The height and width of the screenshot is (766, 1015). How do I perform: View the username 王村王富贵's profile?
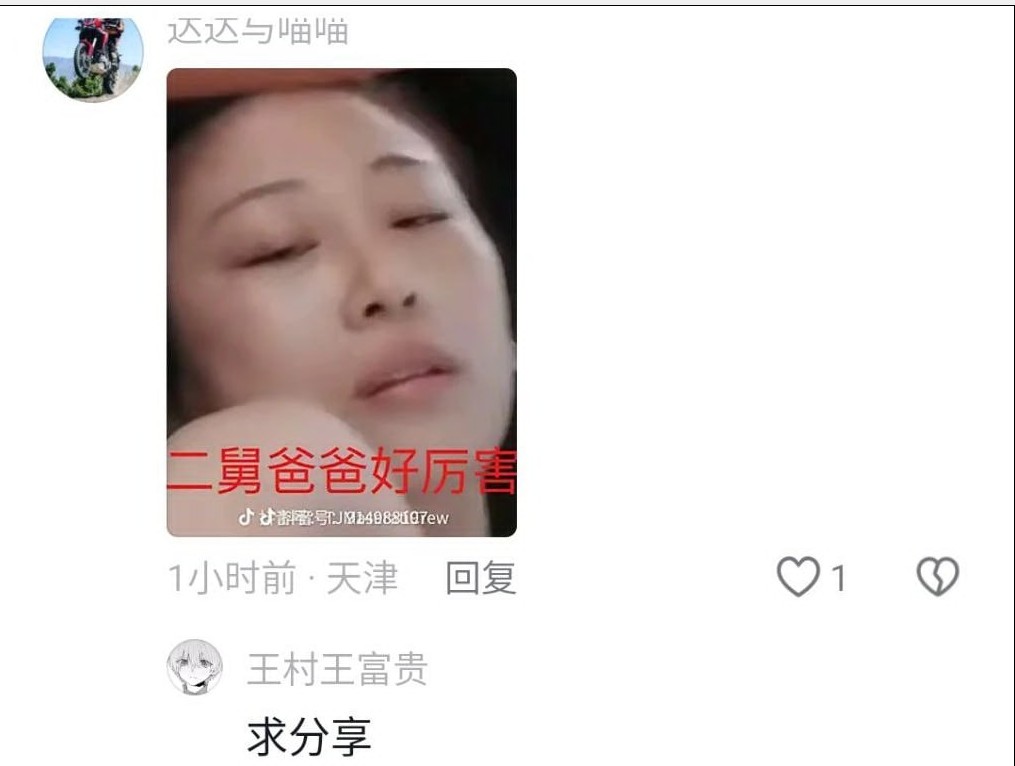pos(337,669)
